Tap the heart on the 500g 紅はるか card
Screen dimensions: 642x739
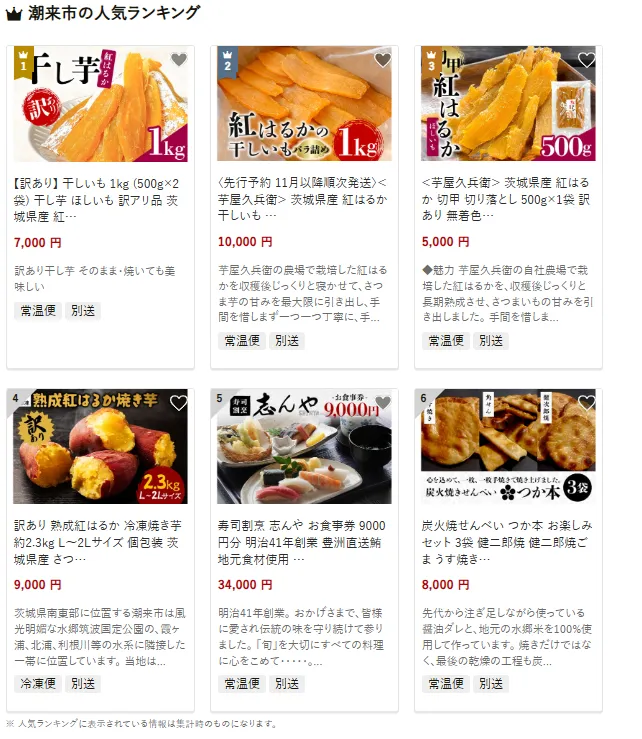point(587,59)
